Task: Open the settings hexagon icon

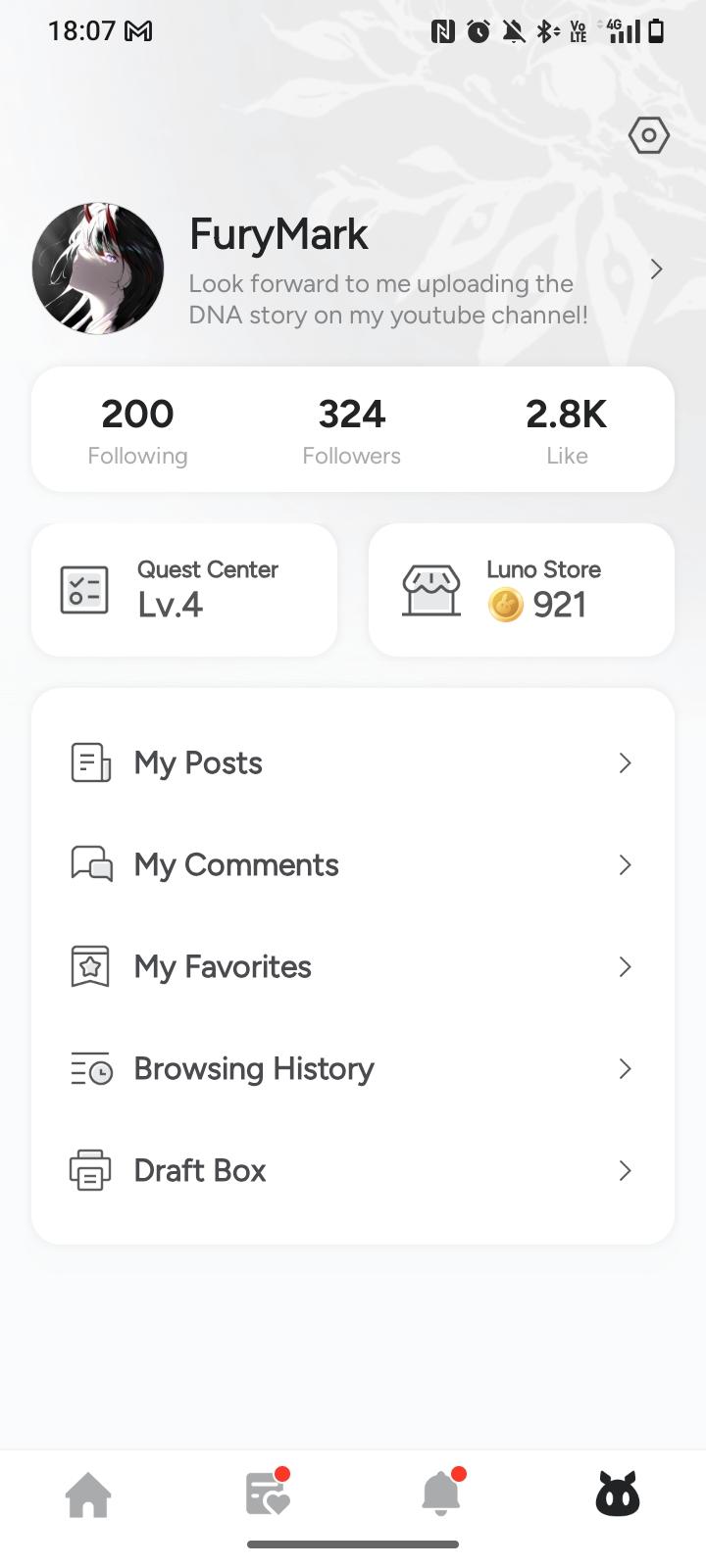Action: 648,135
